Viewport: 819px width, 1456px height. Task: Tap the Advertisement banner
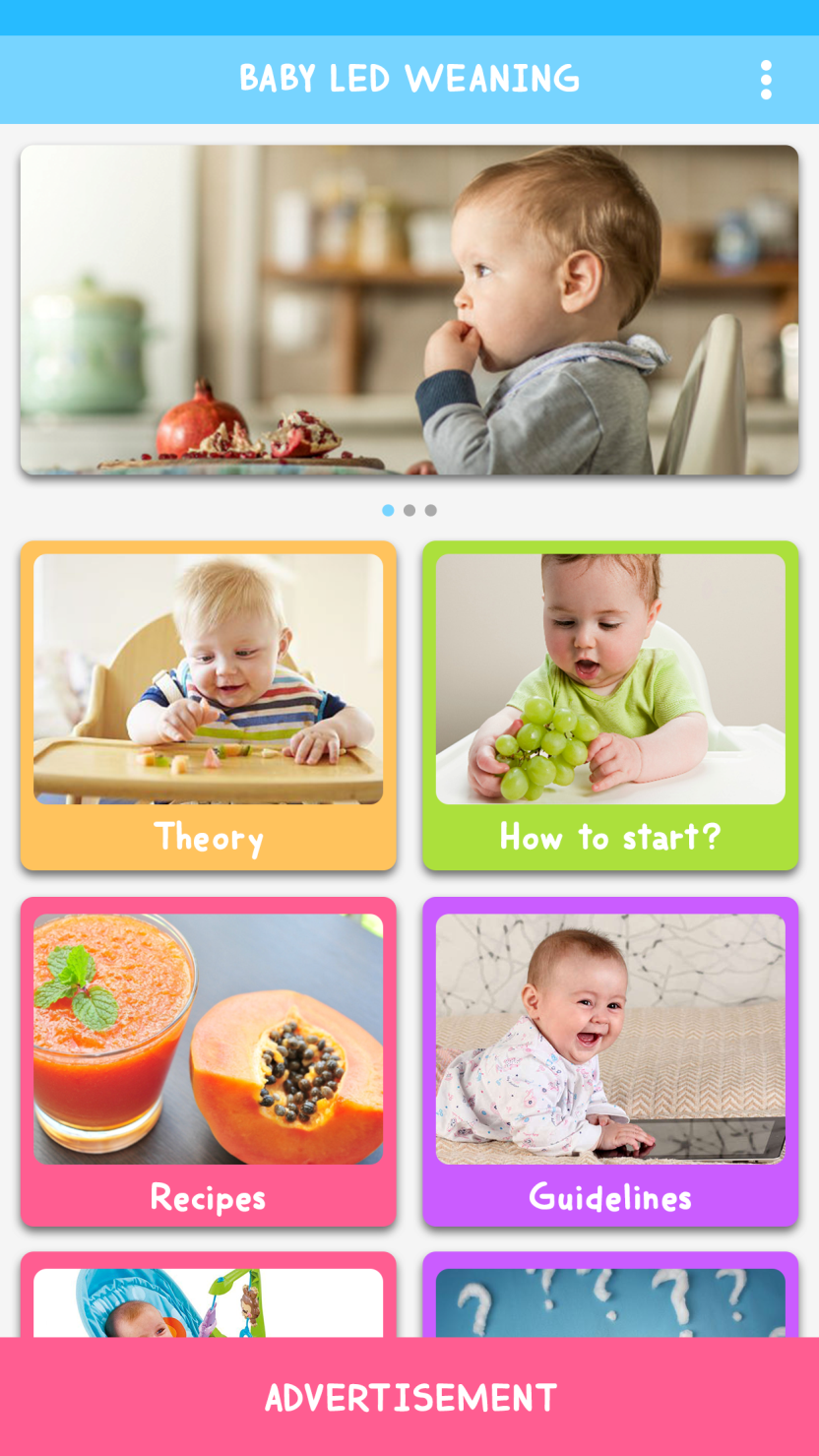409,1397
